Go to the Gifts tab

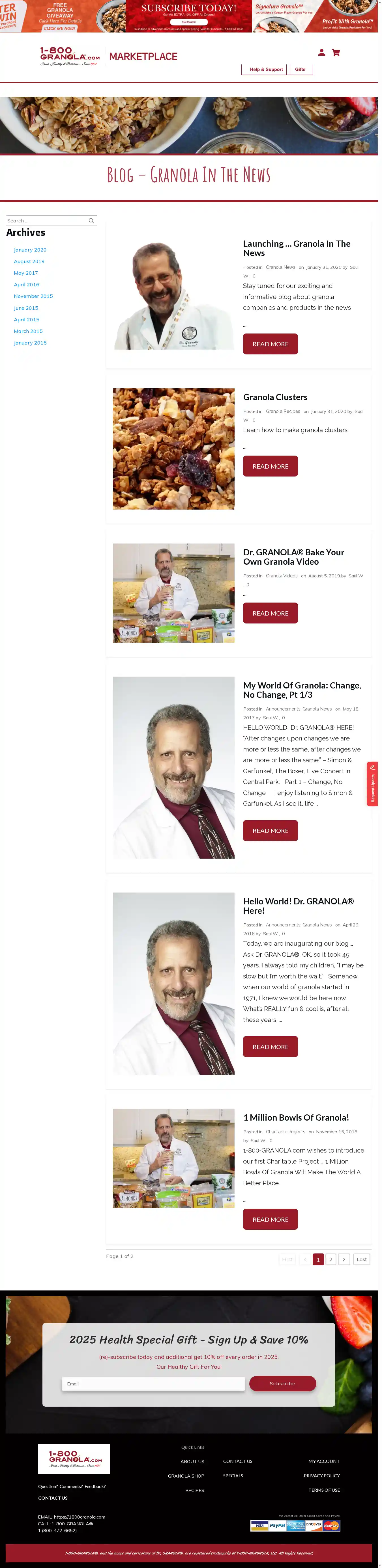(300, 70)
